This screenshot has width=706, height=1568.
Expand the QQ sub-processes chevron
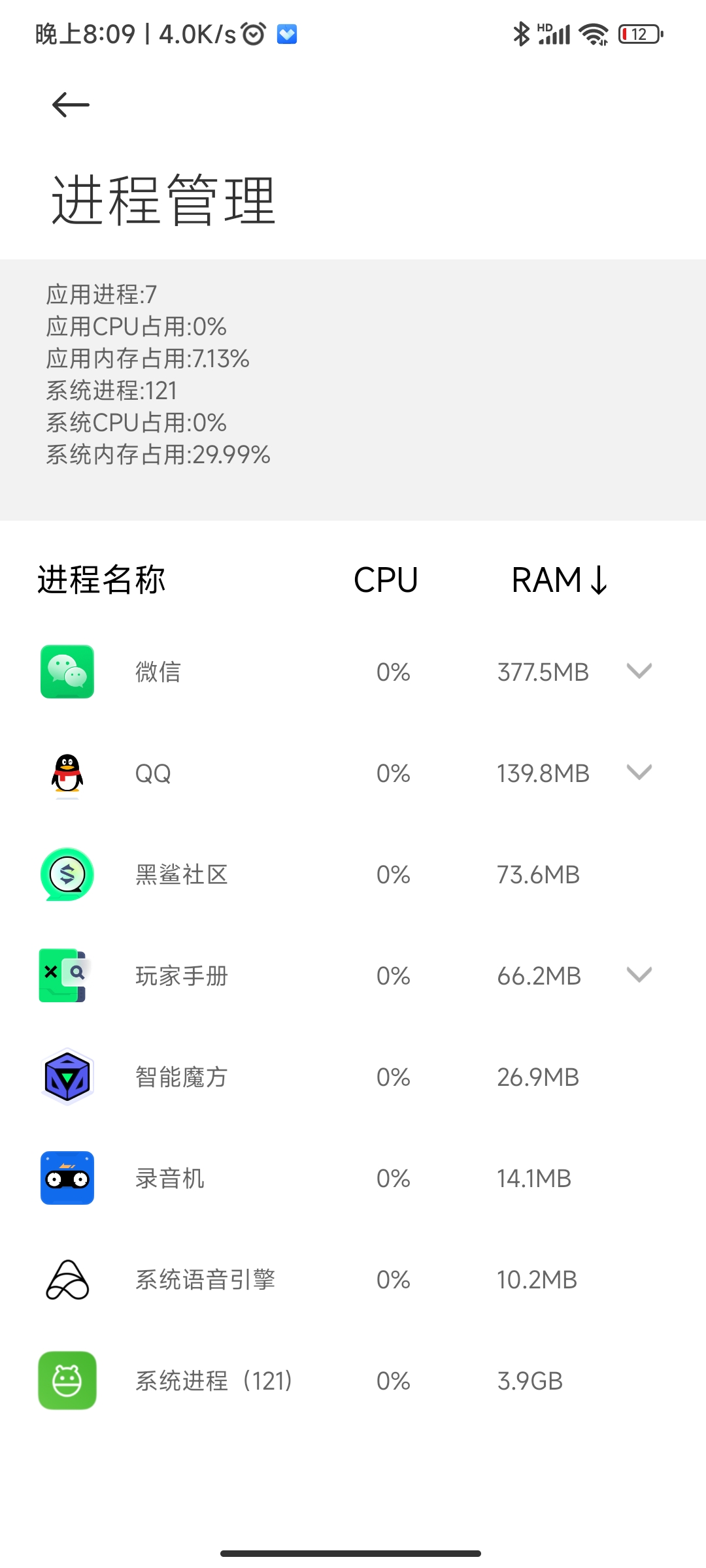click(x=639, y=772)
